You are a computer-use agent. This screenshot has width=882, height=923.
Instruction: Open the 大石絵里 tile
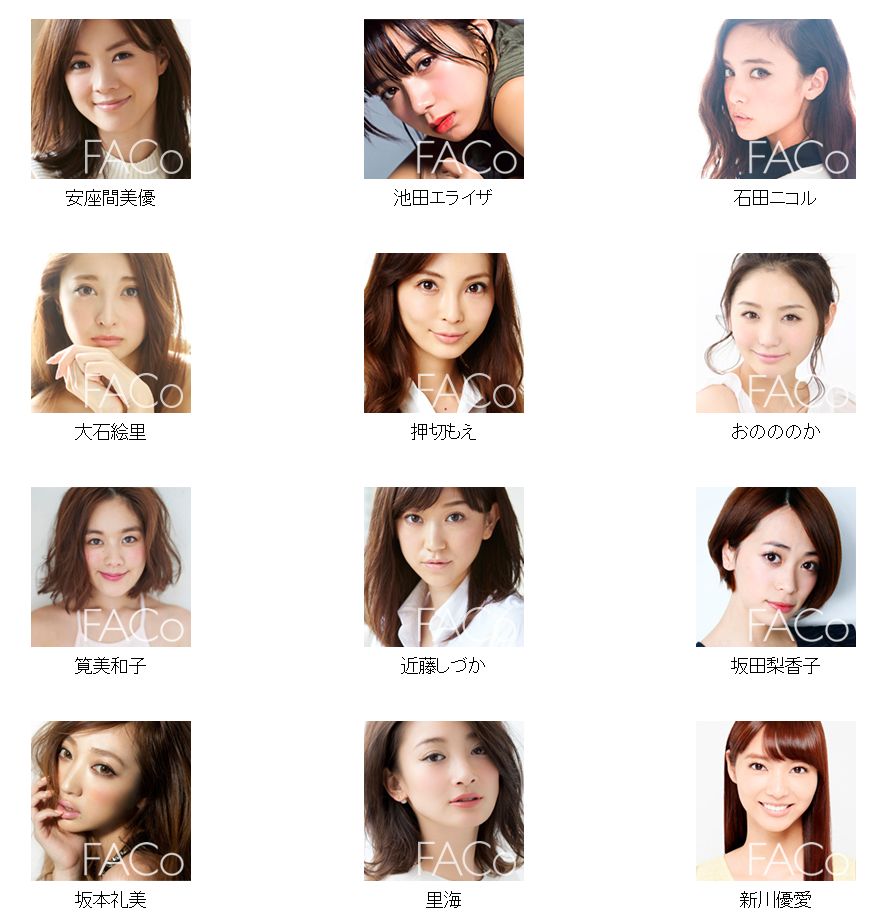(110, 333)
